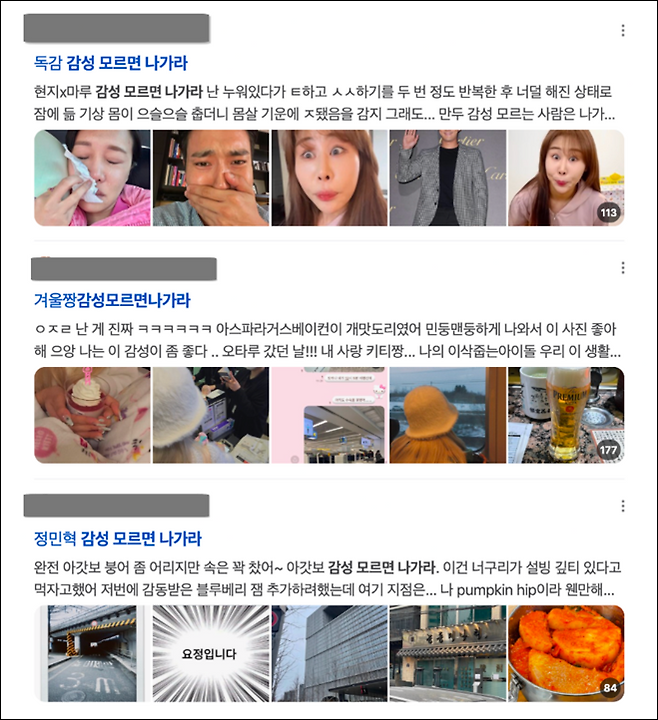Open overflow menu for the 겨울짱 result
Viewport: 658px width, 720px height.
pos(622,268)
